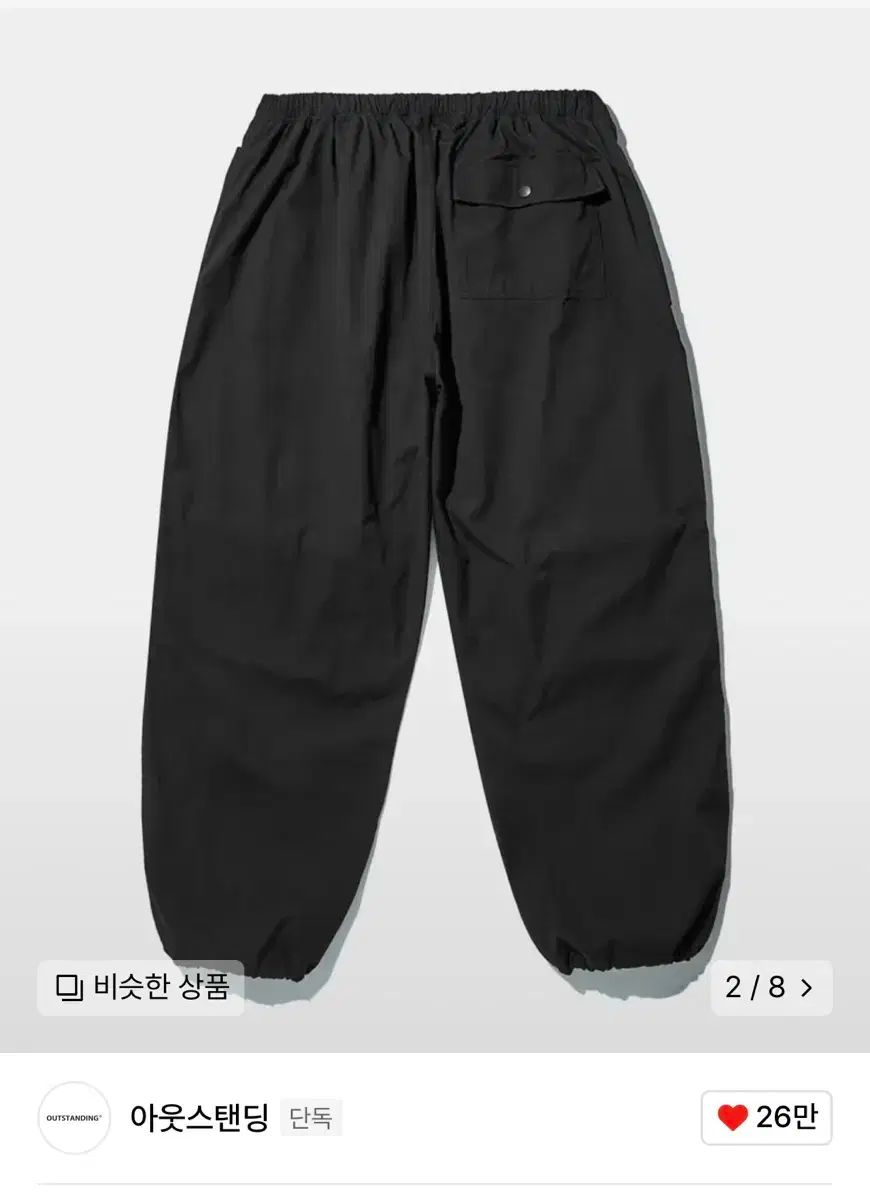Image resolution: width=870 pixels, height=1200 pixels.
Task: Open similar products (비슷한 상품)
Action: click(x=141, y=987)
